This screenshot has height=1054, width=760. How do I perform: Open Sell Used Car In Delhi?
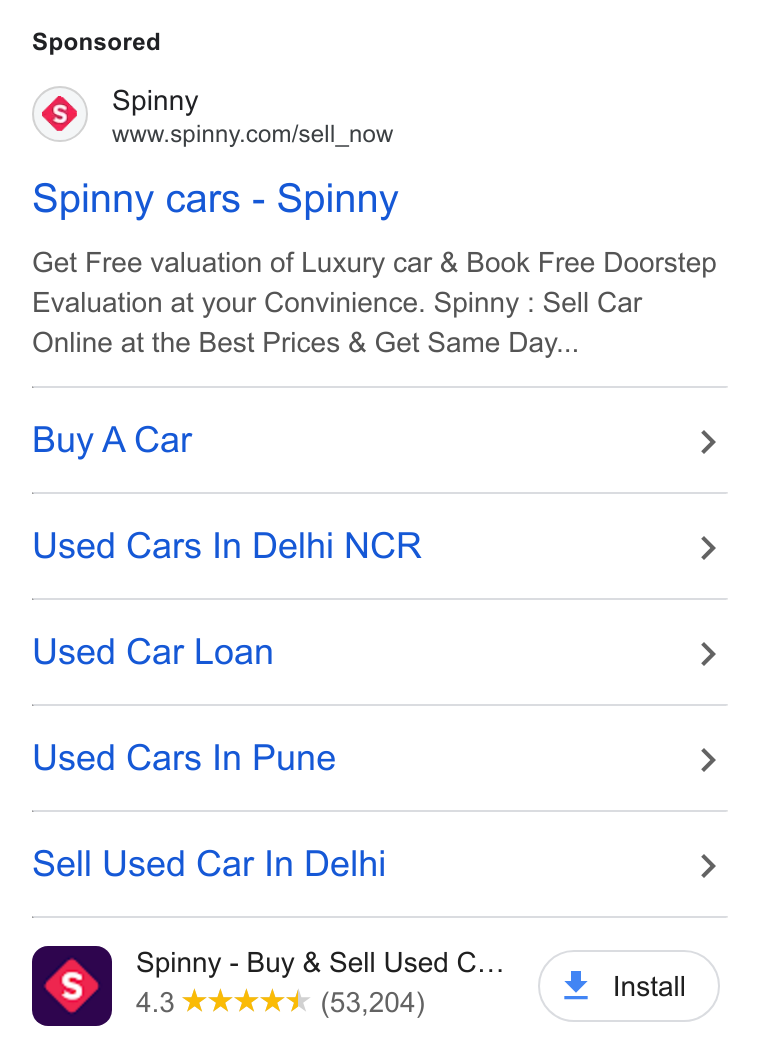(380, 865)
